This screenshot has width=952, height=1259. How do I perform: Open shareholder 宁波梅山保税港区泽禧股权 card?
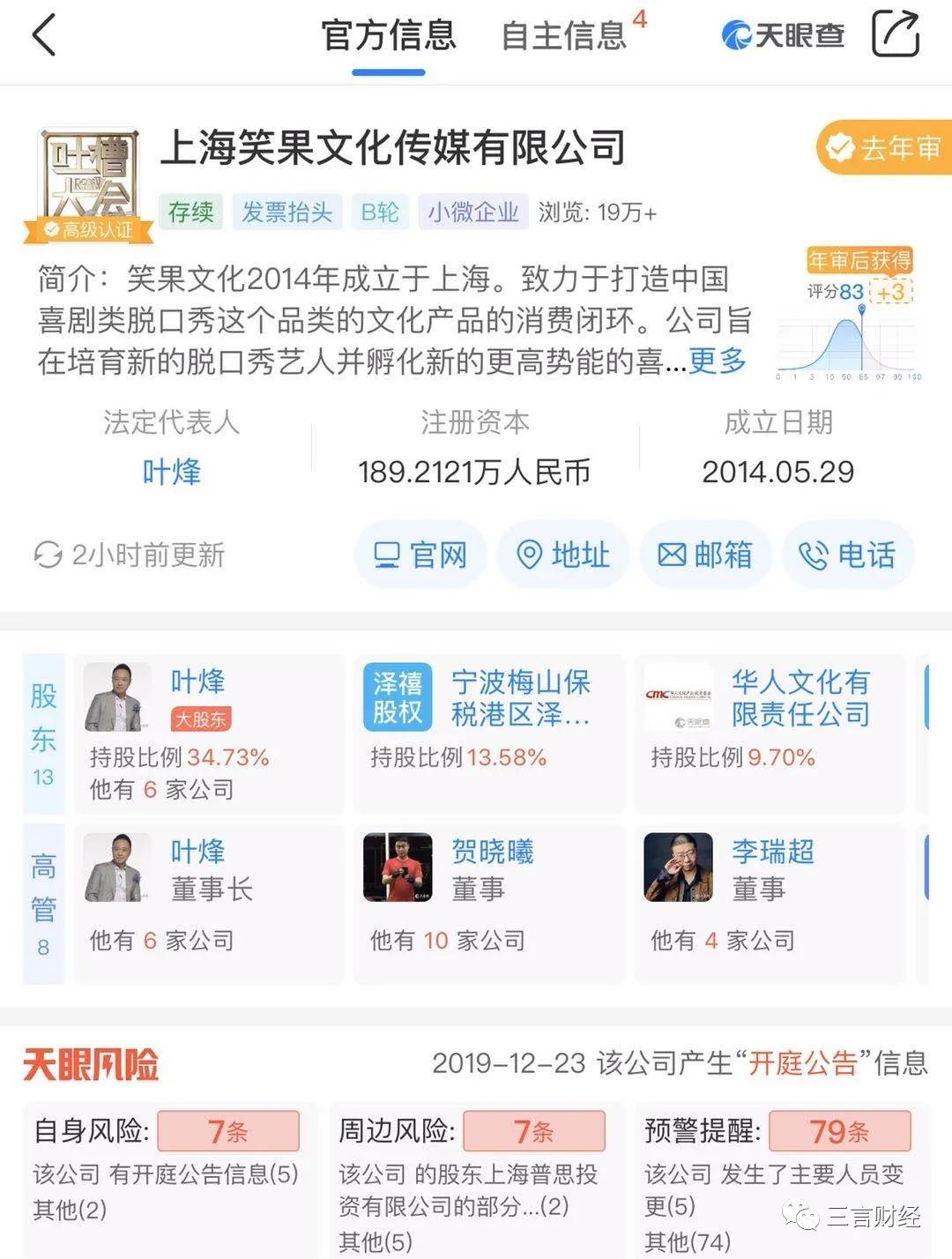click(x=489, y=734)
